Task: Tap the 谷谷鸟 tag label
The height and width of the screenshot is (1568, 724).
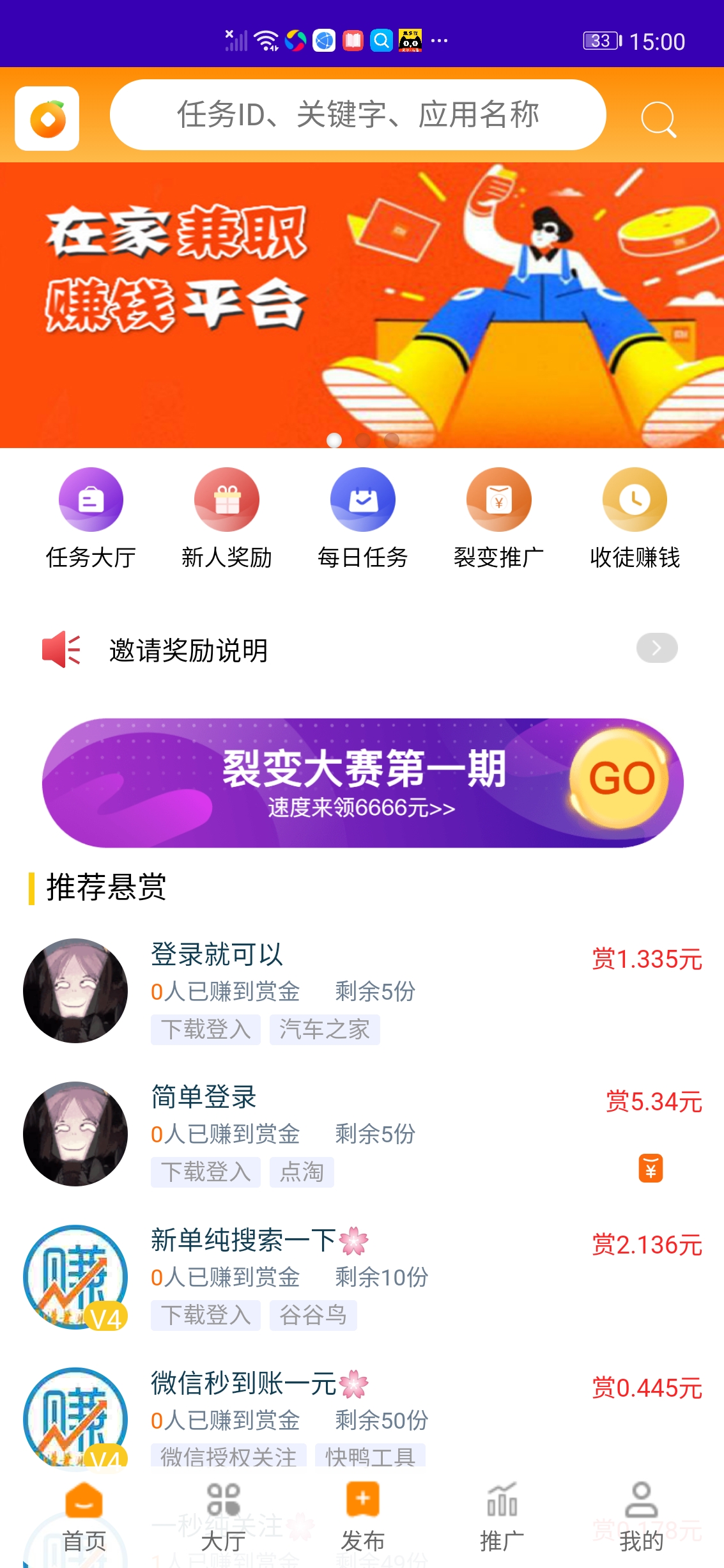Action: point(314,1315)
